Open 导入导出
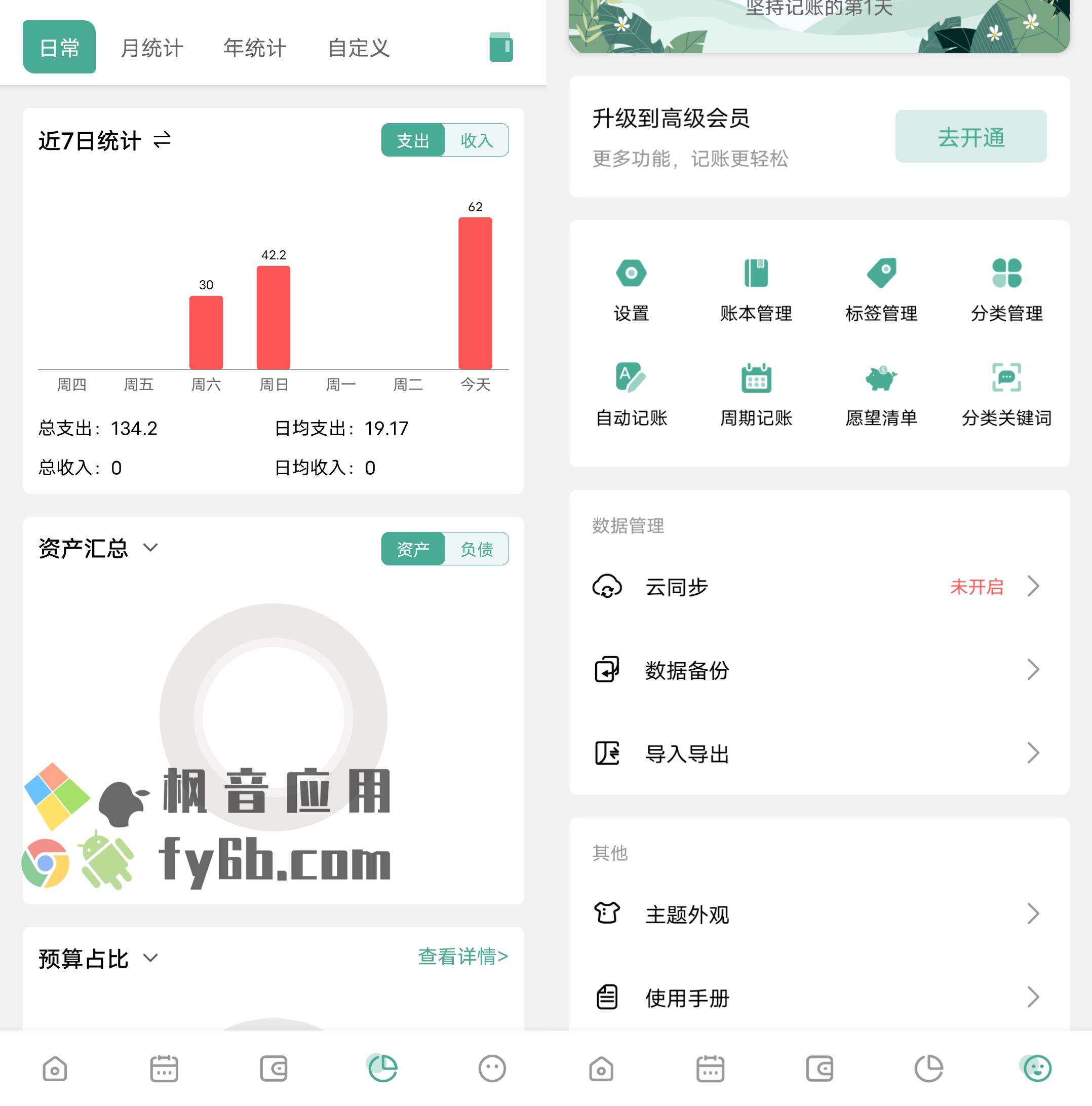Screen dimensions: 1092x1106 point(818,753)
